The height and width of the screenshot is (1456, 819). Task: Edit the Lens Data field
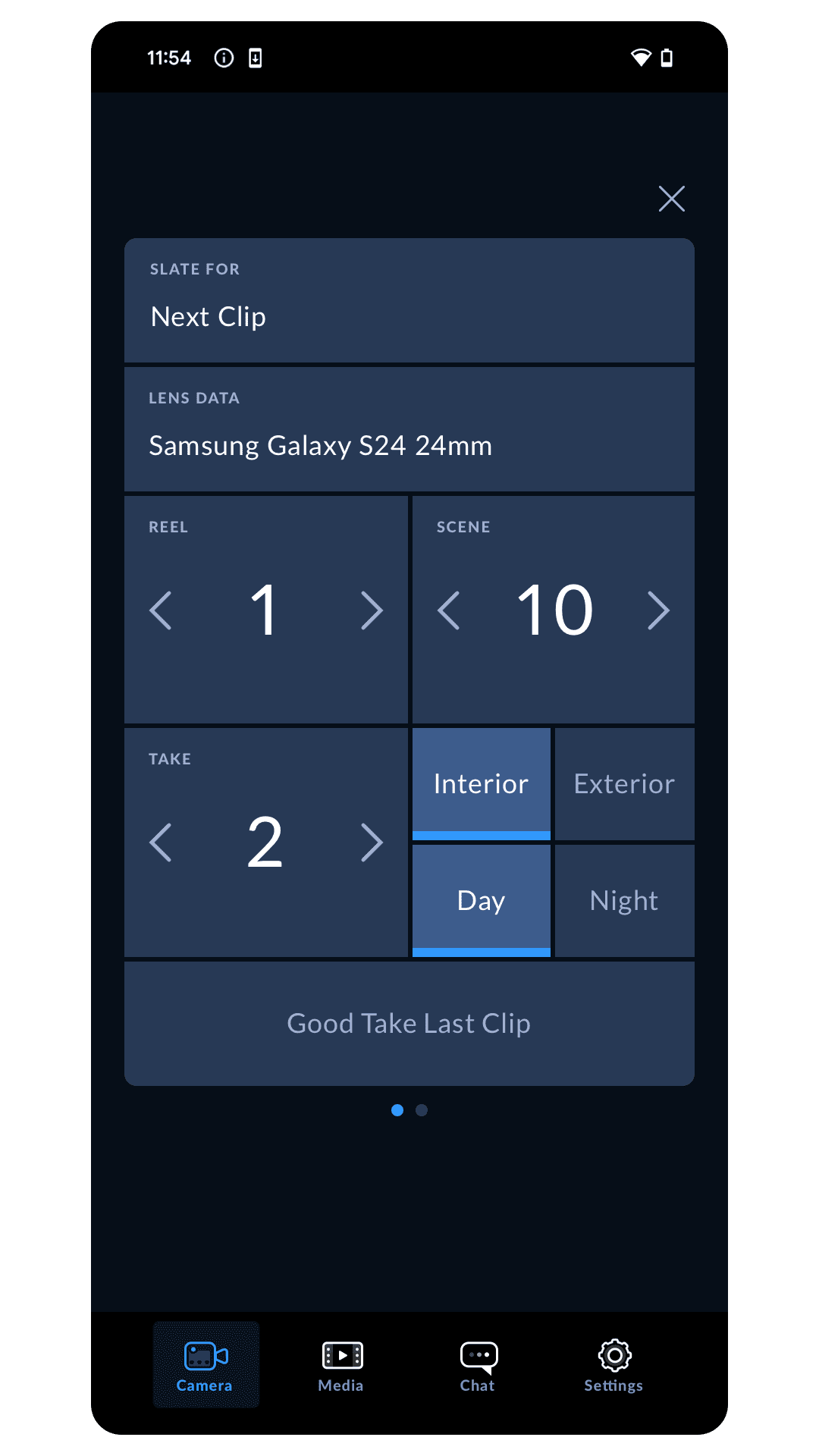point(409,430)
